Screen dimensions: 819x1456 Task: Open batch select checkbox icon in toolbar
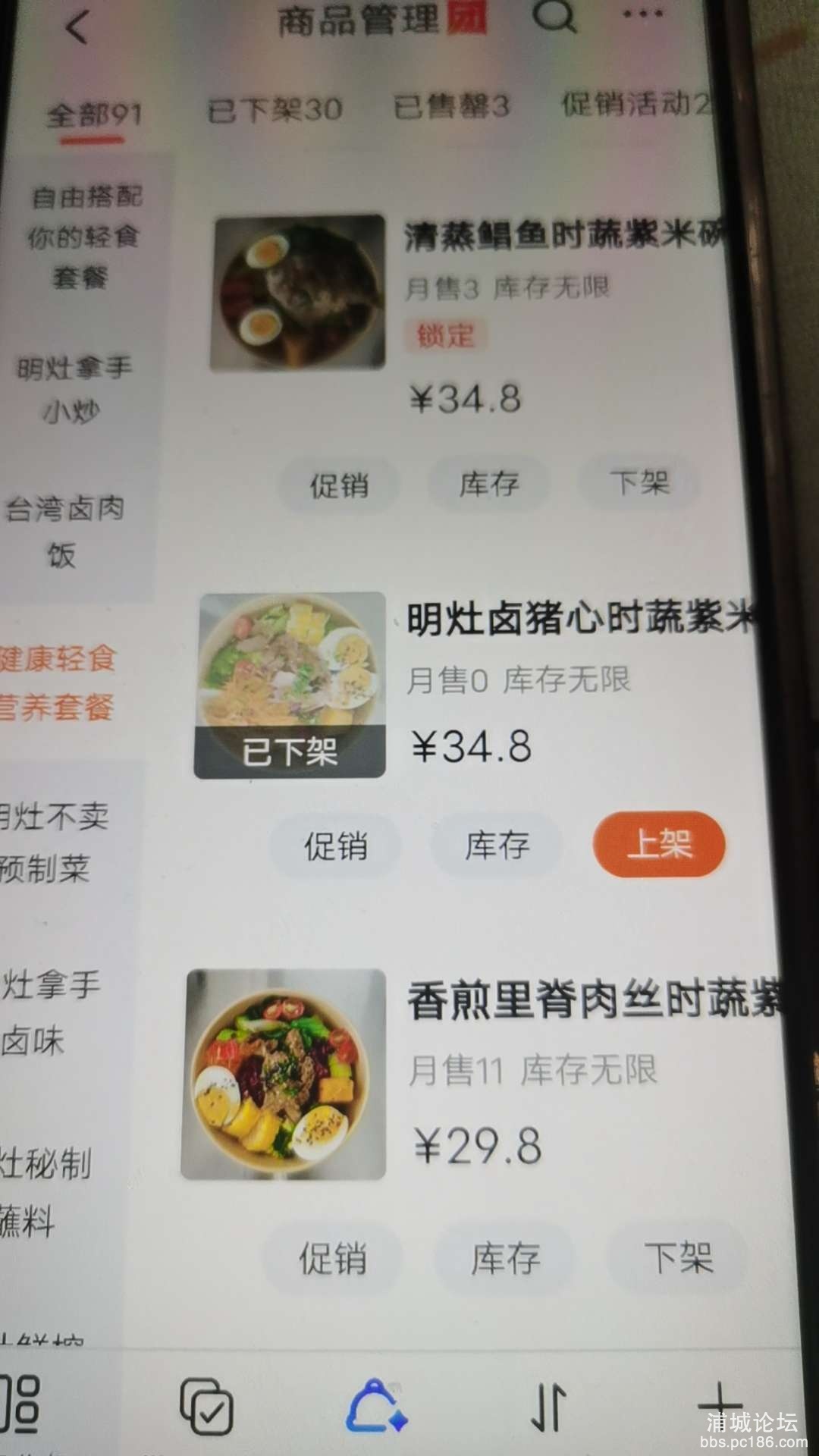[x=206, y=1407]
